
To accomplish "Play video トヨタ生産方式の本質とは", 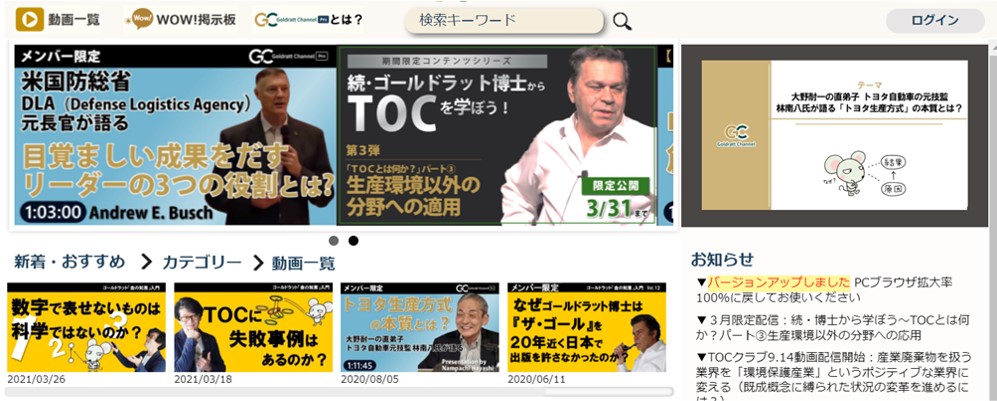I will (419, 327).
